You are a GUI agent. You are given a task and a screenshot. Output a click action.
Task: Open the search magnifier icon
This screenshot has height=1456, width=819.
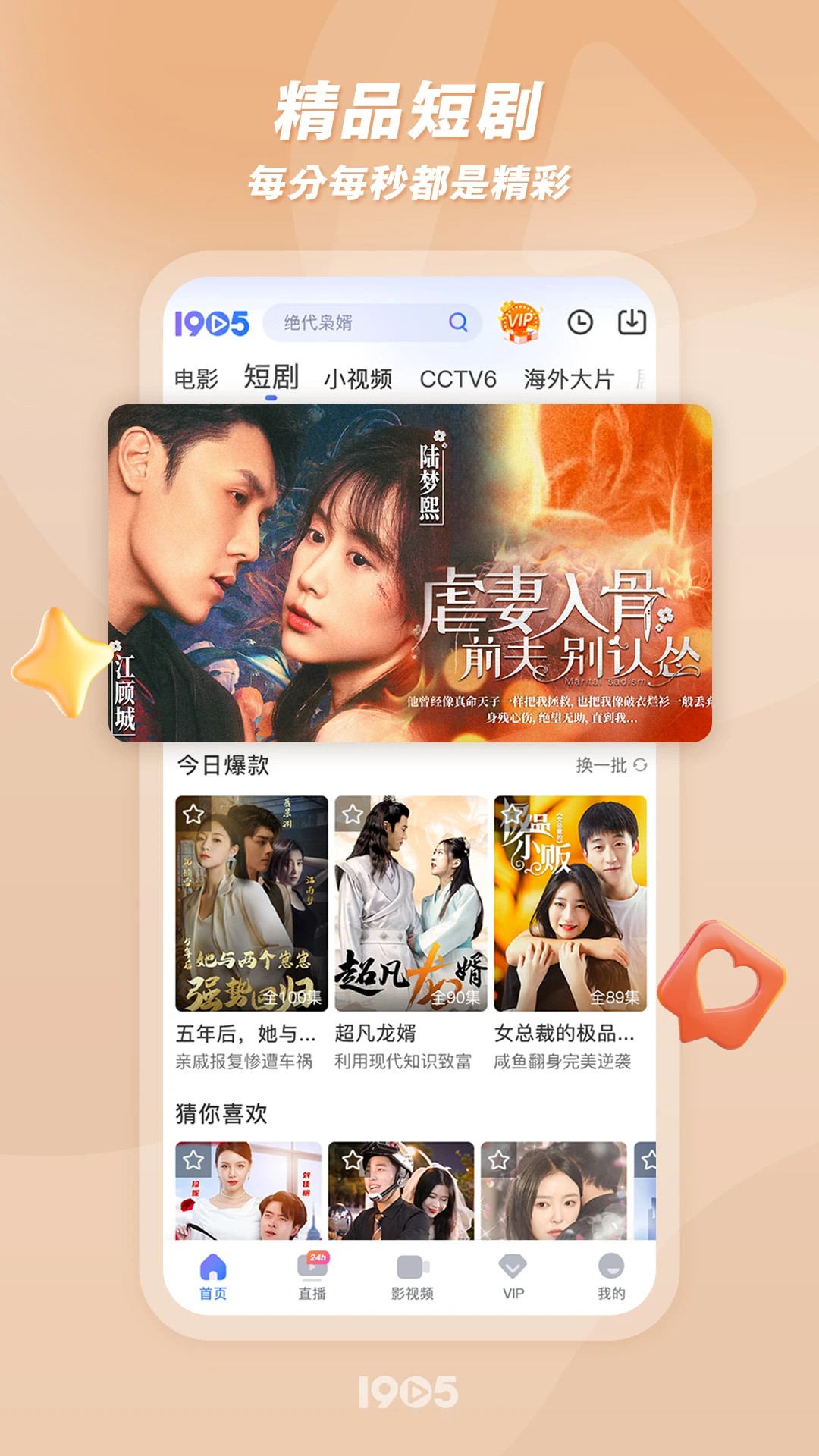457,323
